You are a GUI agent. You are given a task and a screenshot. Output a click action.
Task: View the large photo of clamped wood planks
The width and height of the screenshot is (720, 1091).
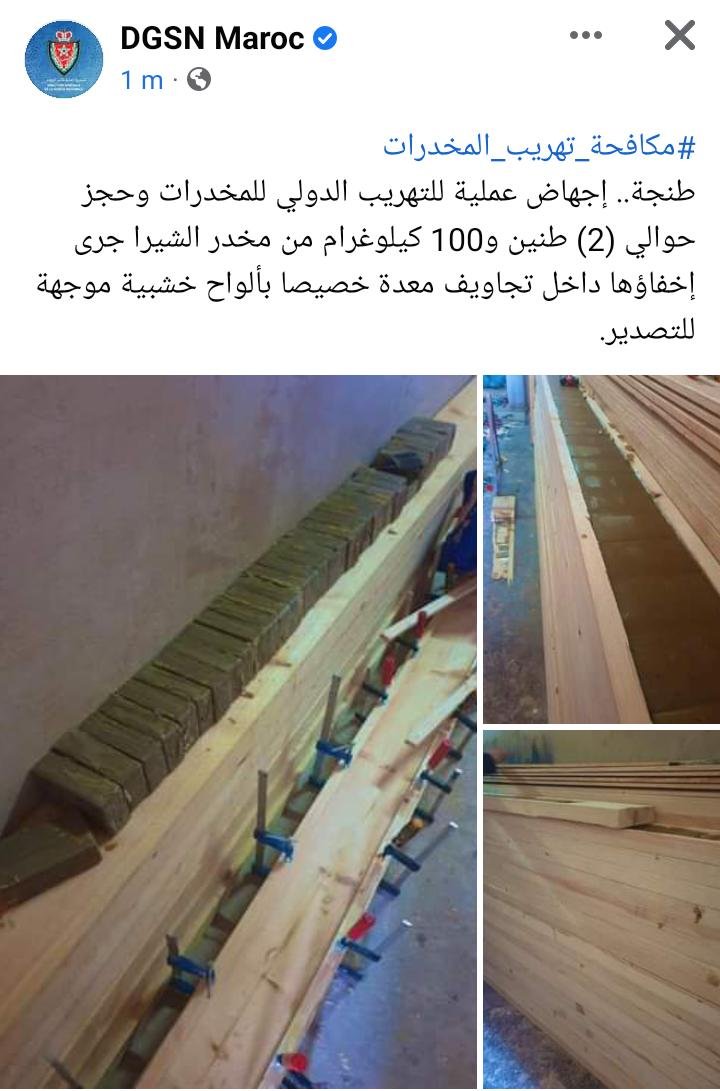click(238, 732)
